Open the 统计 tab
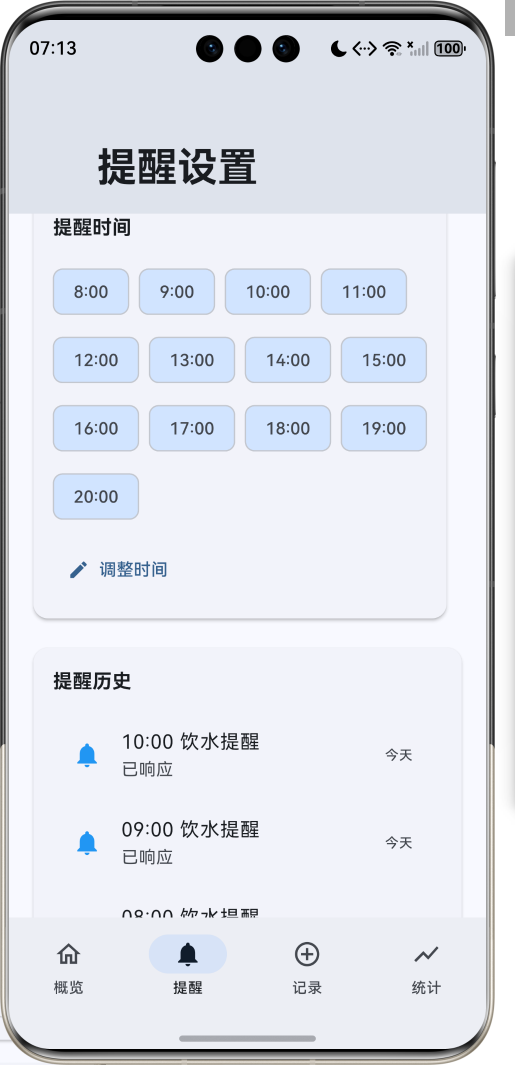515x1065 pixels. click(426, 967)
